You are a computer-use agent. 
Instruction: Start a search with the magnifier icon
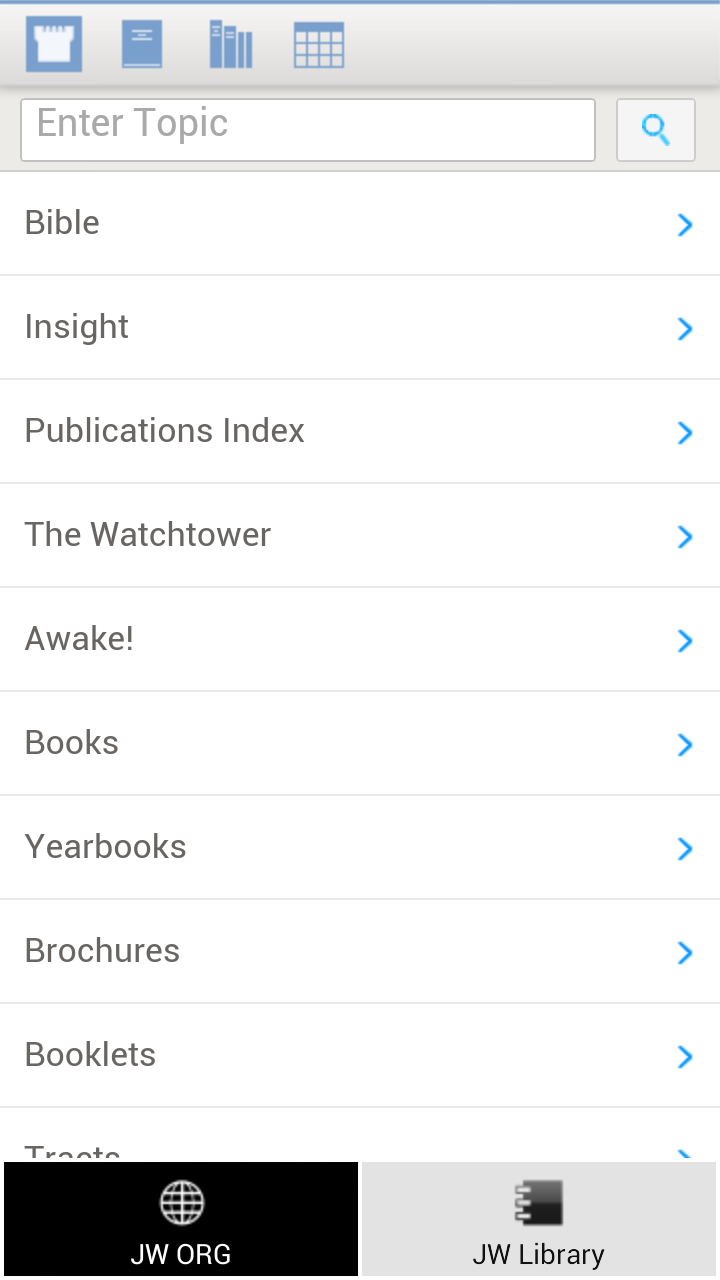pyautogui.click(x=655, y=129)
